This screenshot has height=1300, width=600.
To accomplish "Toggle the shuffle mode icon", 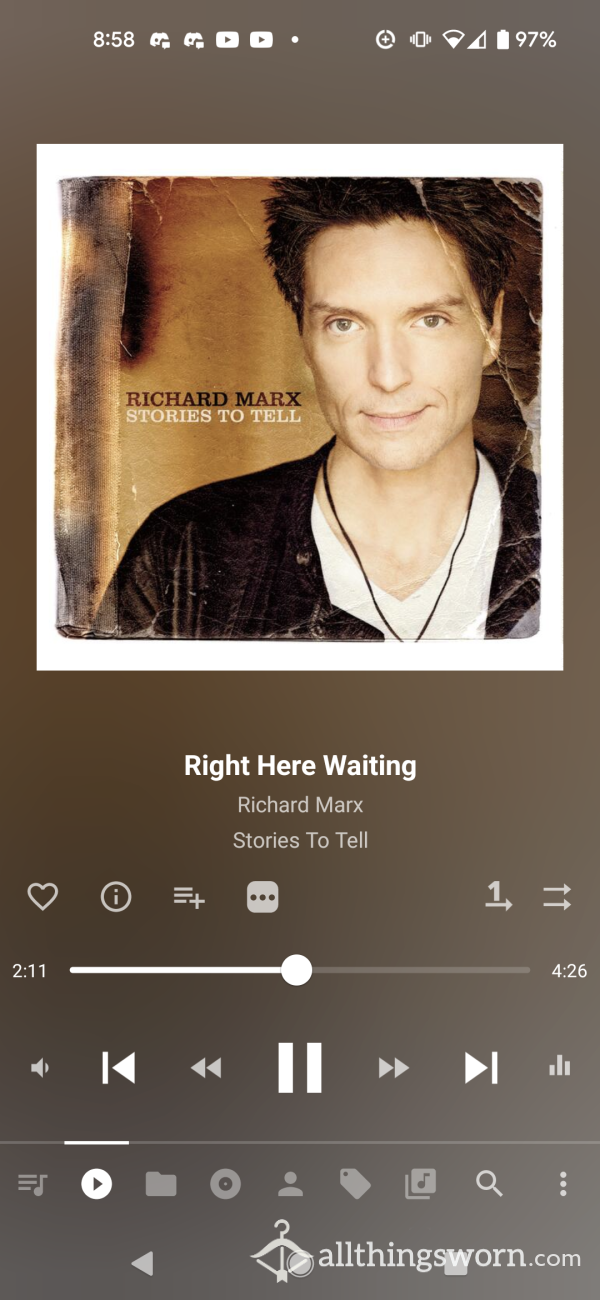I will [557, 897].
